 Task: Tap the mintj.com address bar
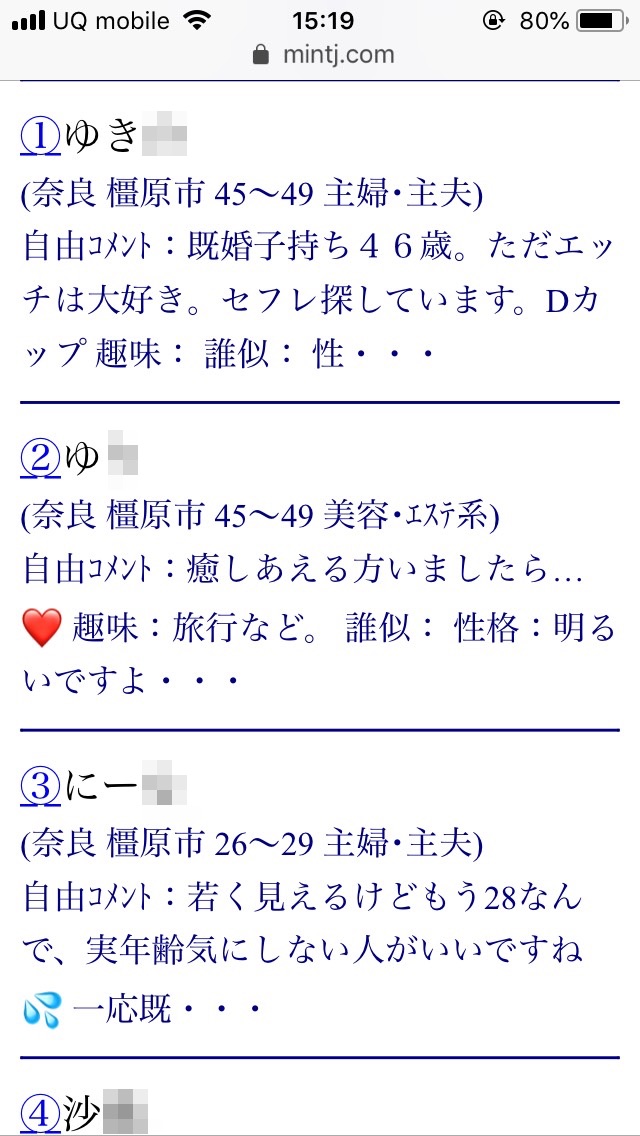322,54
